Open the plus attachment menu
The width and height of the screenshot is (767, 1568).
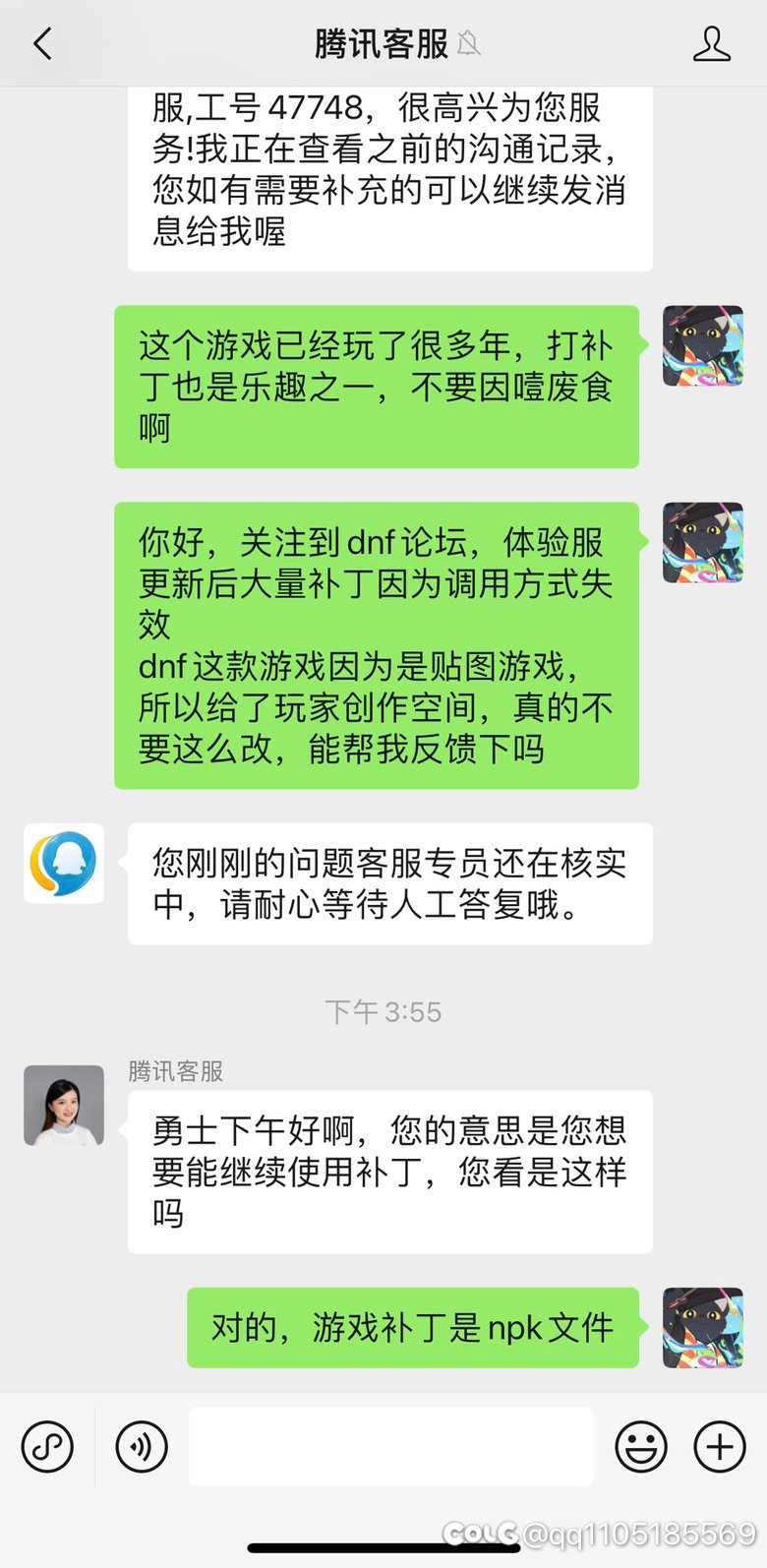pyautogui.click(x=720, y=1447)
